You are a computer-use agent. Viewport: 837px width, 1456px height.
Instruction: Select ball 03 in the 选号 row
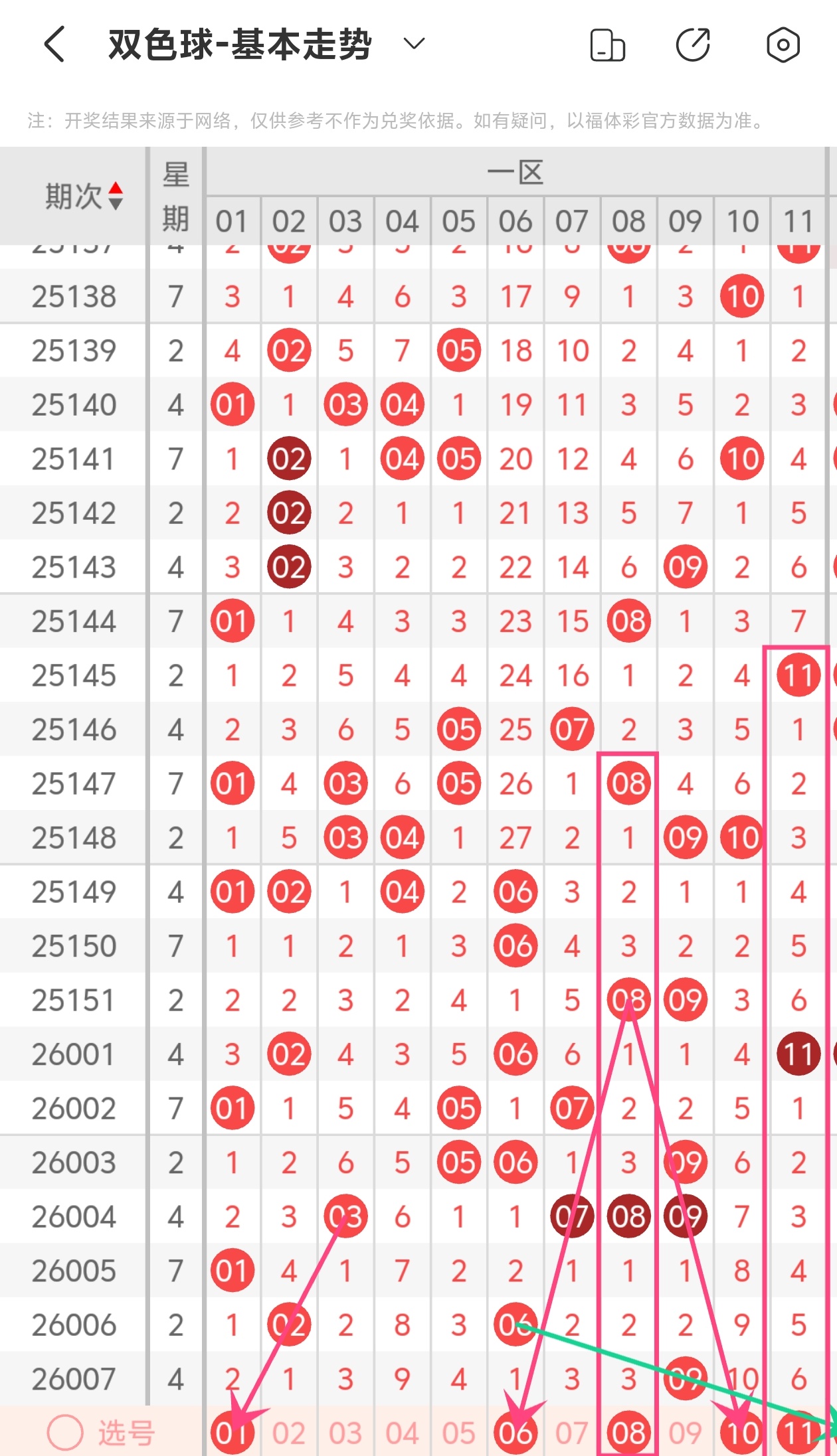345,1433
